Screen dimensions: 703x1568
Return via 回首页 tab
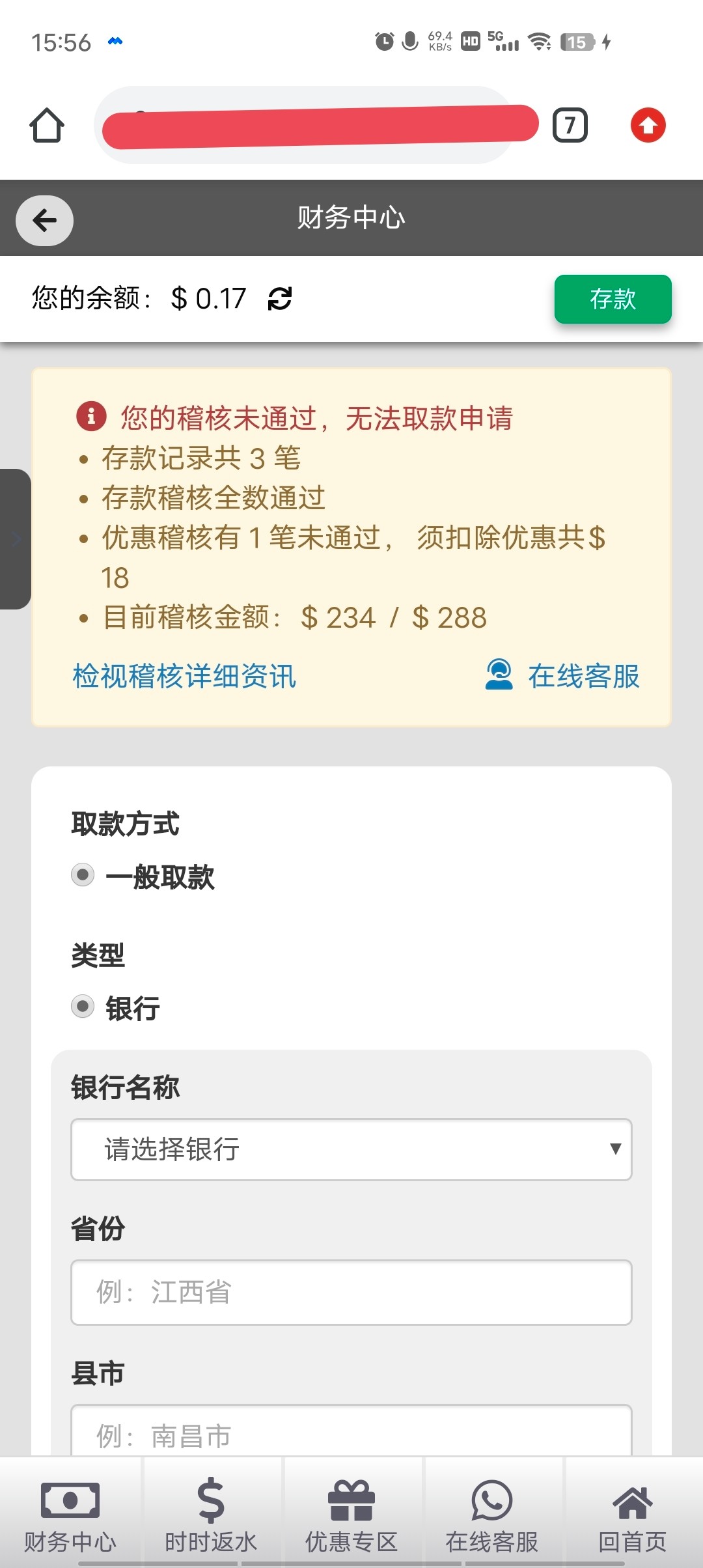point(633,1514)
